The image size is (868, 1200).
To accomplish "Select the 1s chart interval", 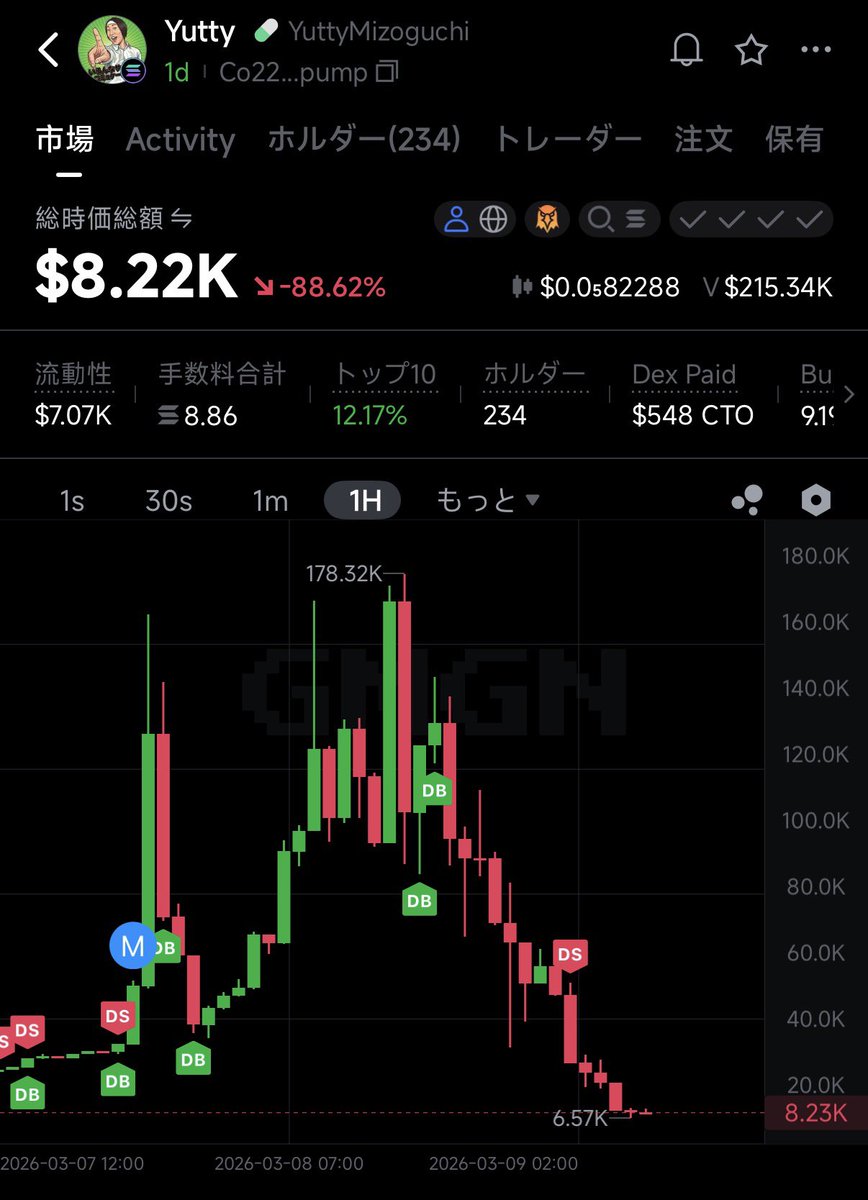I will (72, 500).
